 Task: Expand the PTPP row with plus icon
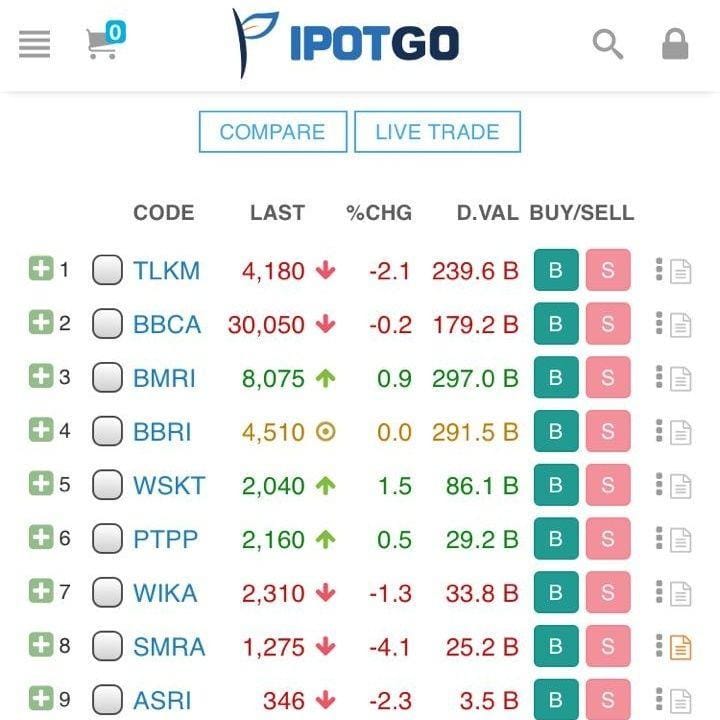click(x=40, y=538)
